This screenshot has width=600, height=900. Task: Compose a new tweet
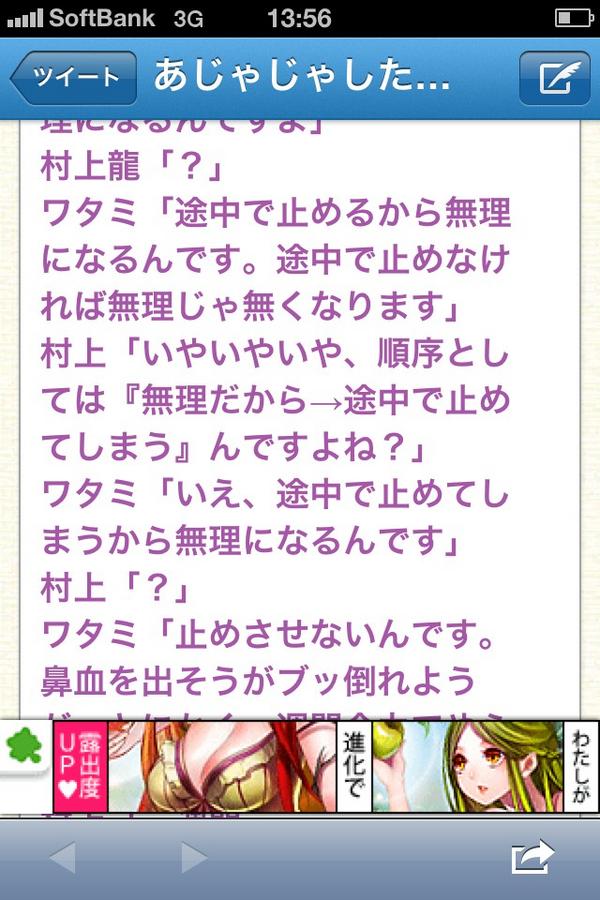552,78
